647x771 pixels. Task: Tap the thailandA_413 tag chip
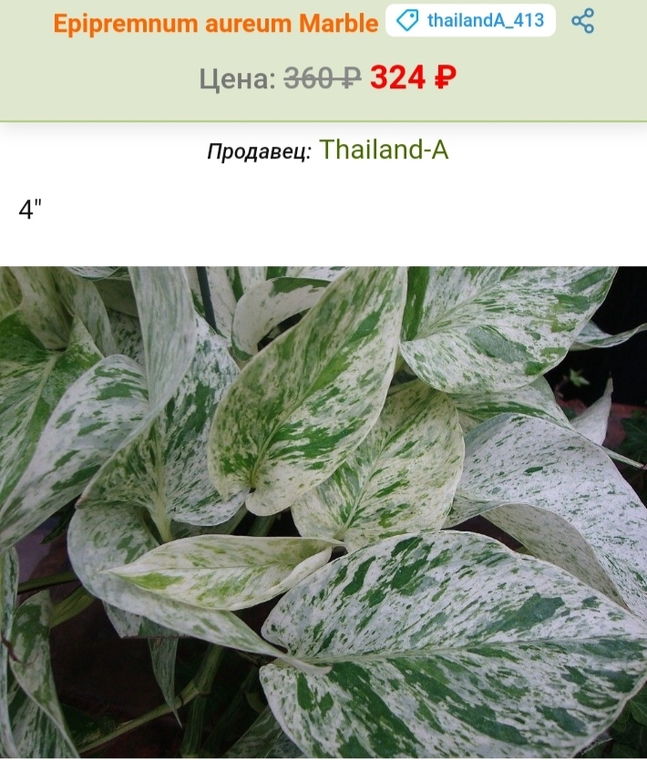pyautogui.click(x=470, y=21)
